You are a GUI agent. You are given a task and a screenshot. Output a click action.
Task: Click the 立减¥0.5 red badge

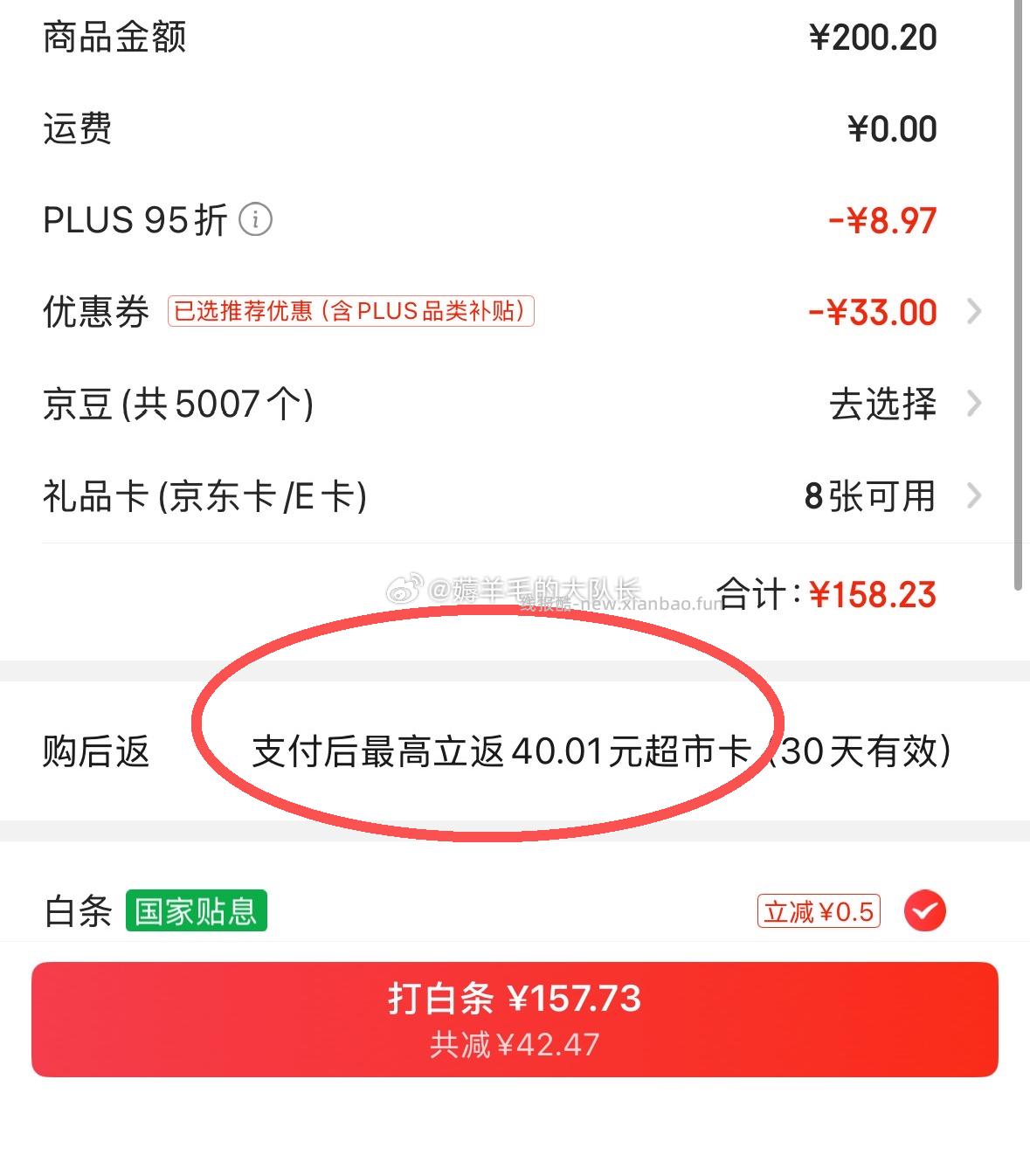[x=819, y=910]
